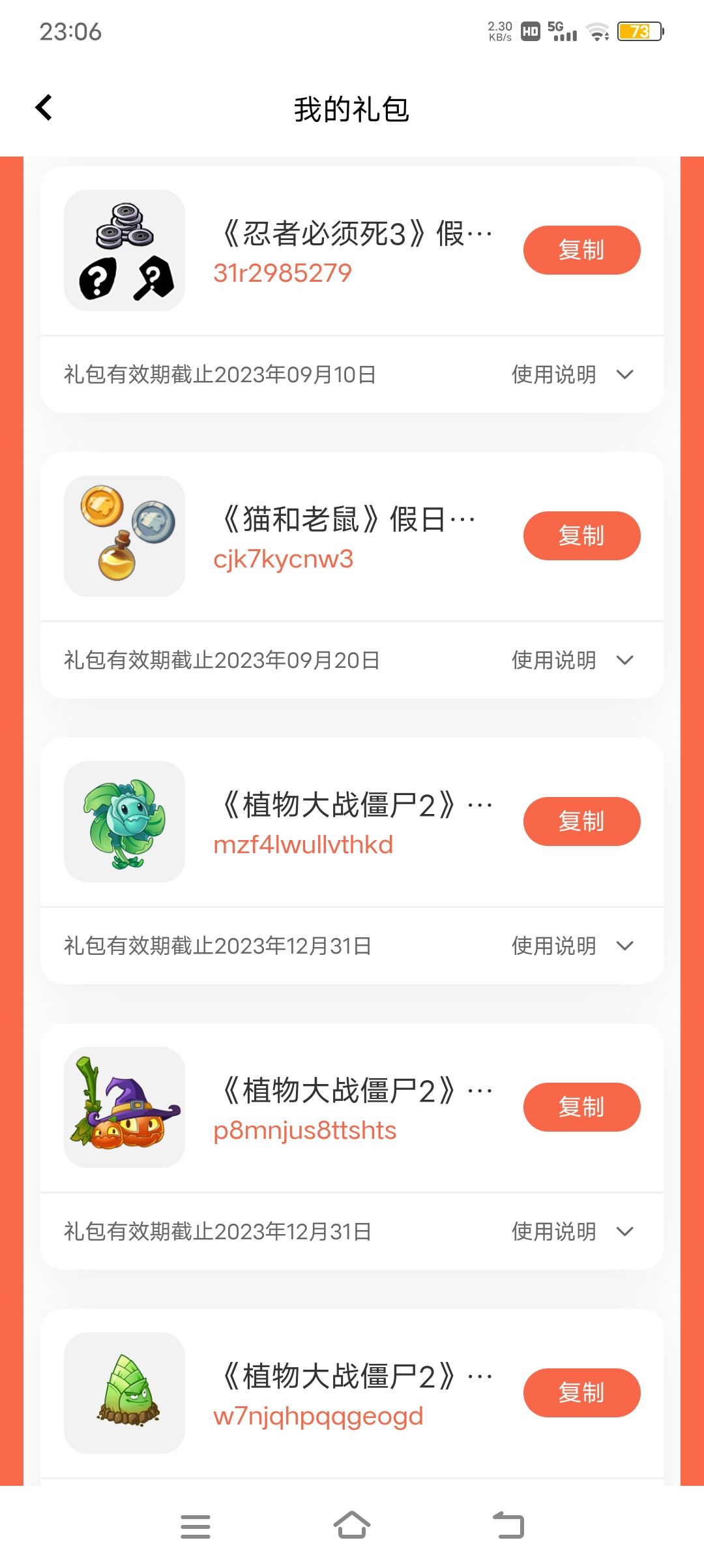
Task: Copy the code 31r2985279
Action: tap(581, 250)
